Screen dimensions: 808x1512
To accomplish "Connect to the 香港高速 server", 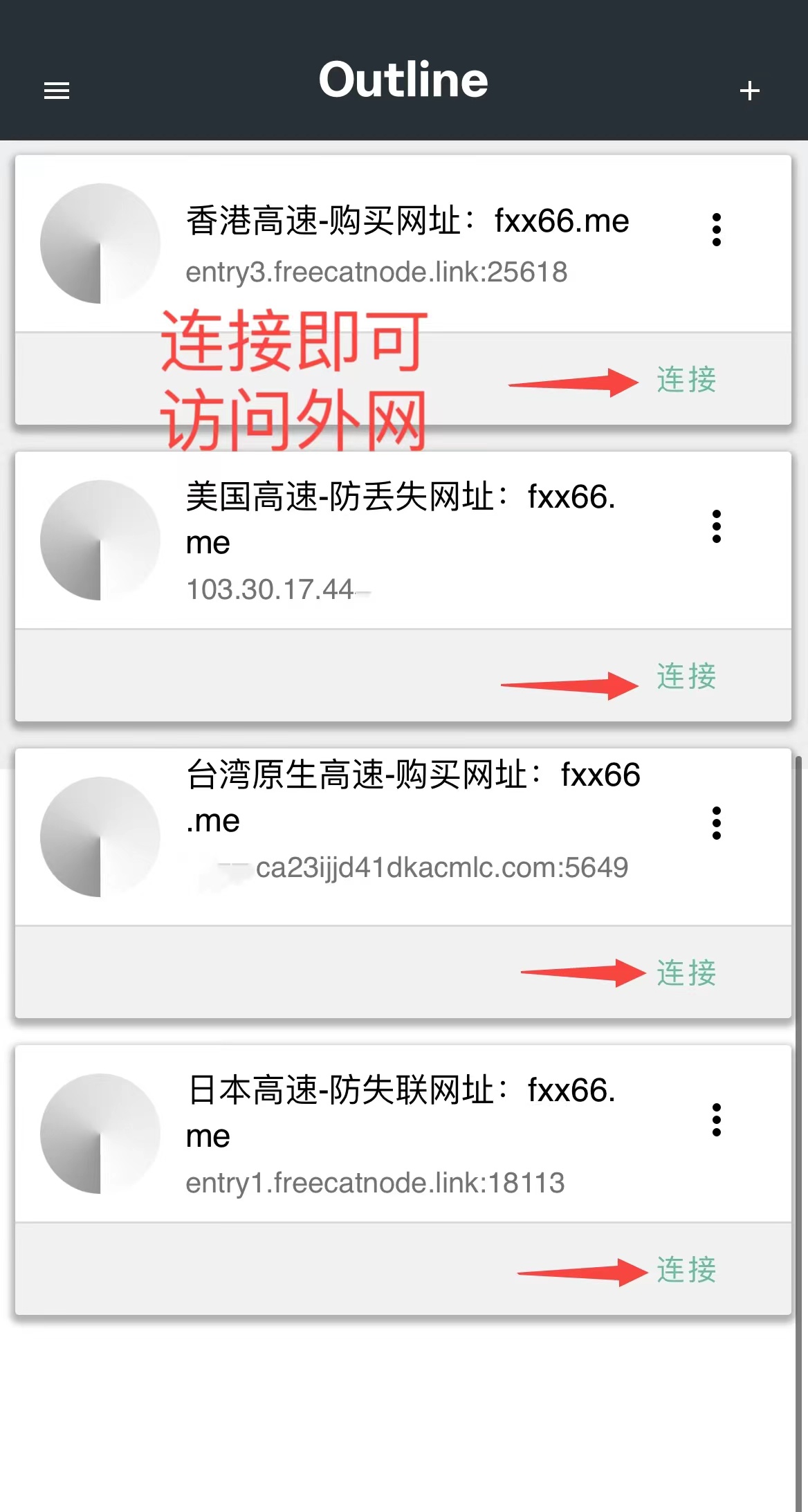I will point(686,380).
